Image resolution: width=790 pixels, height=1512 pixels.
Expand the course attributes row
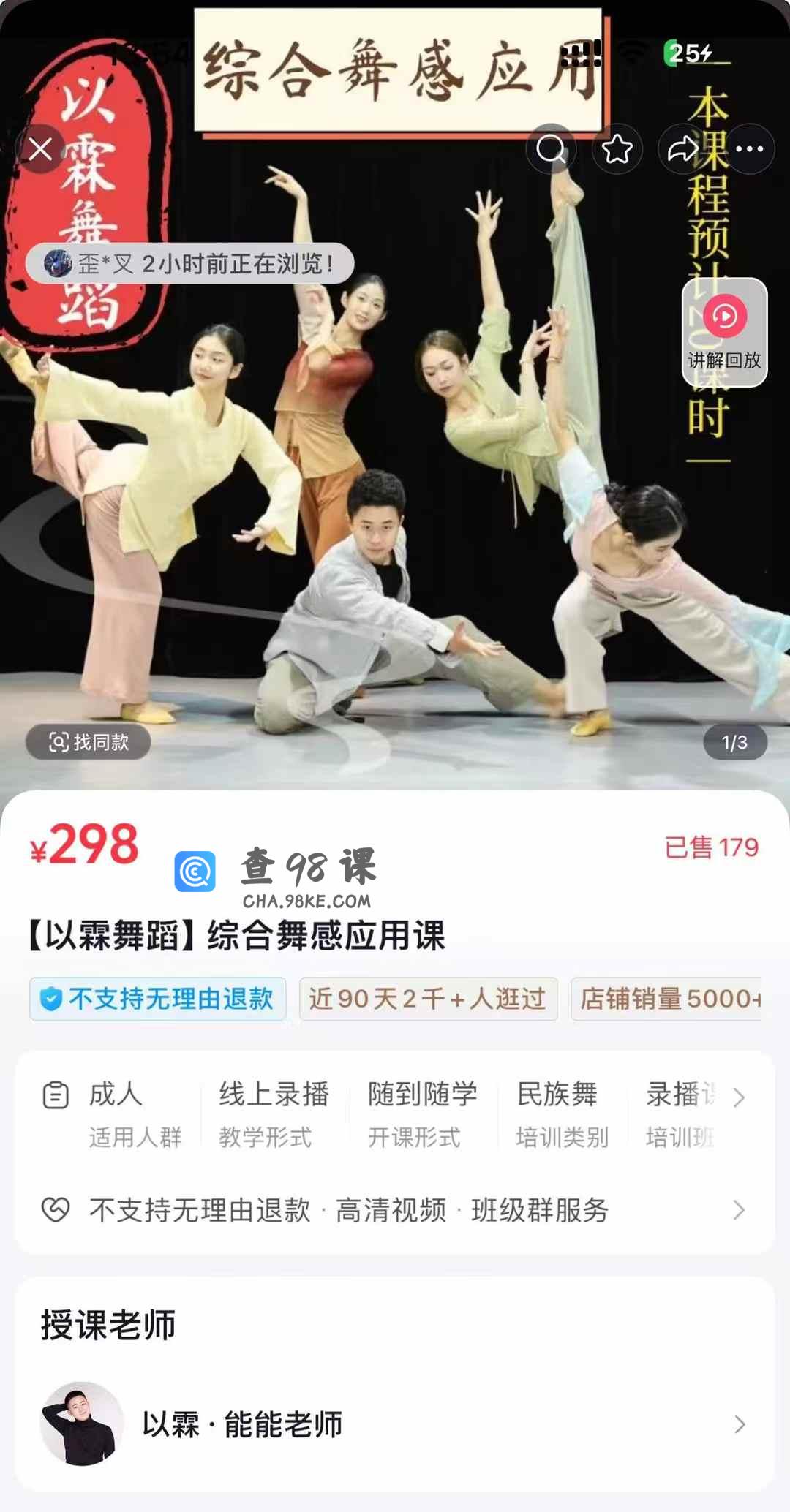point(739,1097)
